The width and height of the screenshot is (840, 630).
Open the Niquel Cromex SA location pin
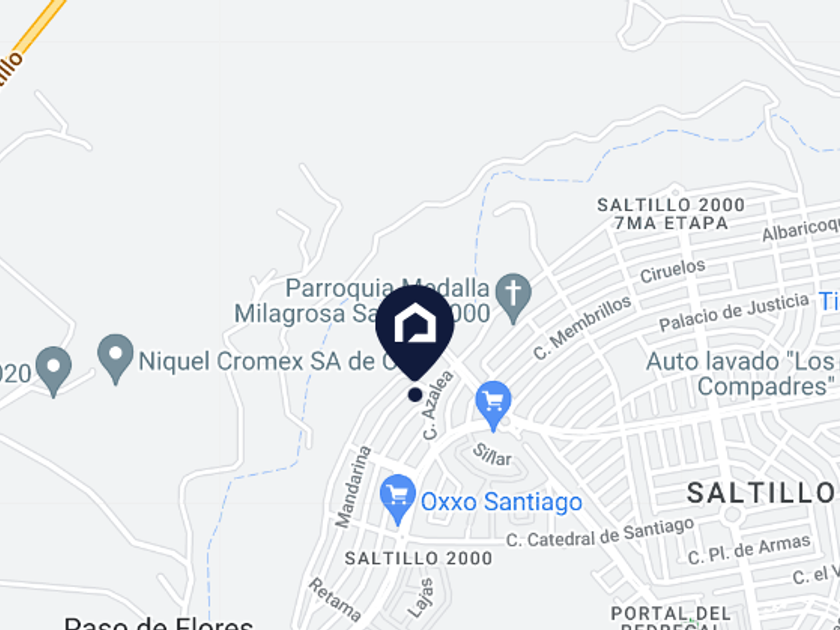click(116, 358)
